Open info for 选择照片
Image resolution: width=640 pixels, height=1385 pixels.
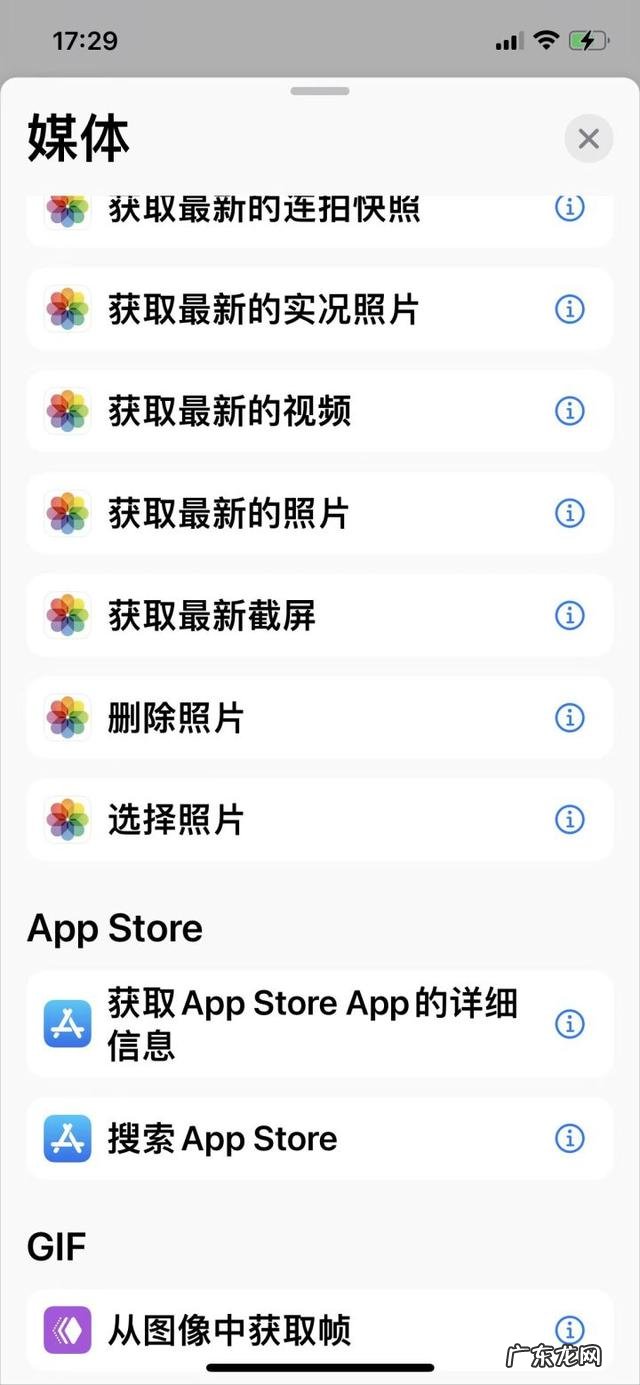pos(569,820)
